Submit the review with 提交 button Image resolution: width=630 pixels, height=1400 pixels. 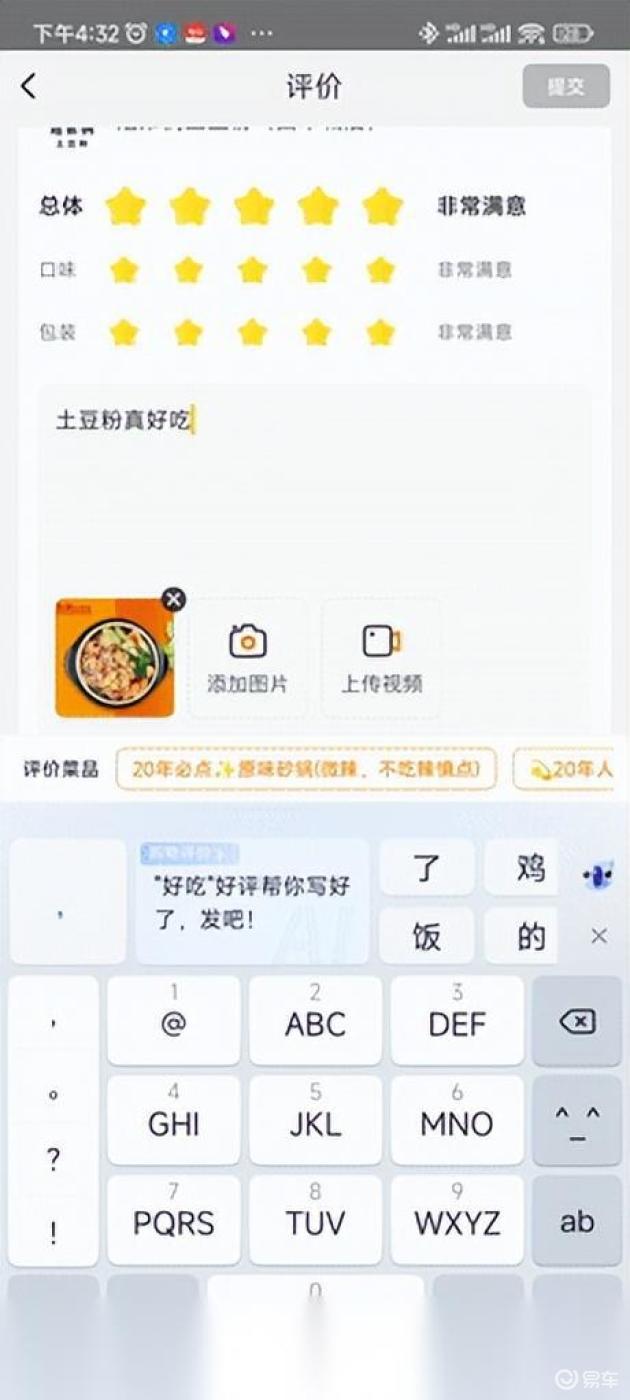(x=566, y=86)
